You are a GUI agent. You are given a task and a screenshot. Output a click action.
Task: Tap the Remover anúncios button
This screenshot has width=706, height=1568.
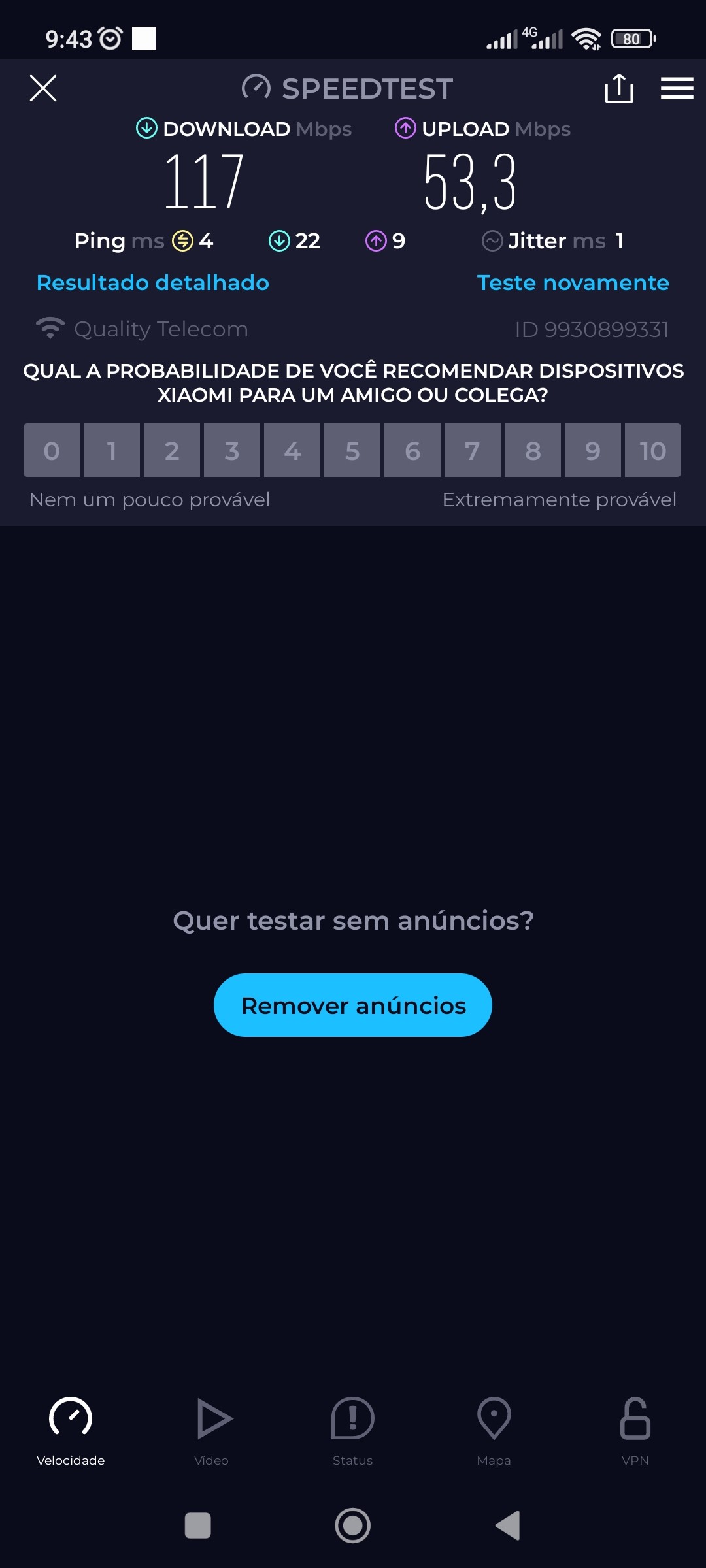point(353,1005)
